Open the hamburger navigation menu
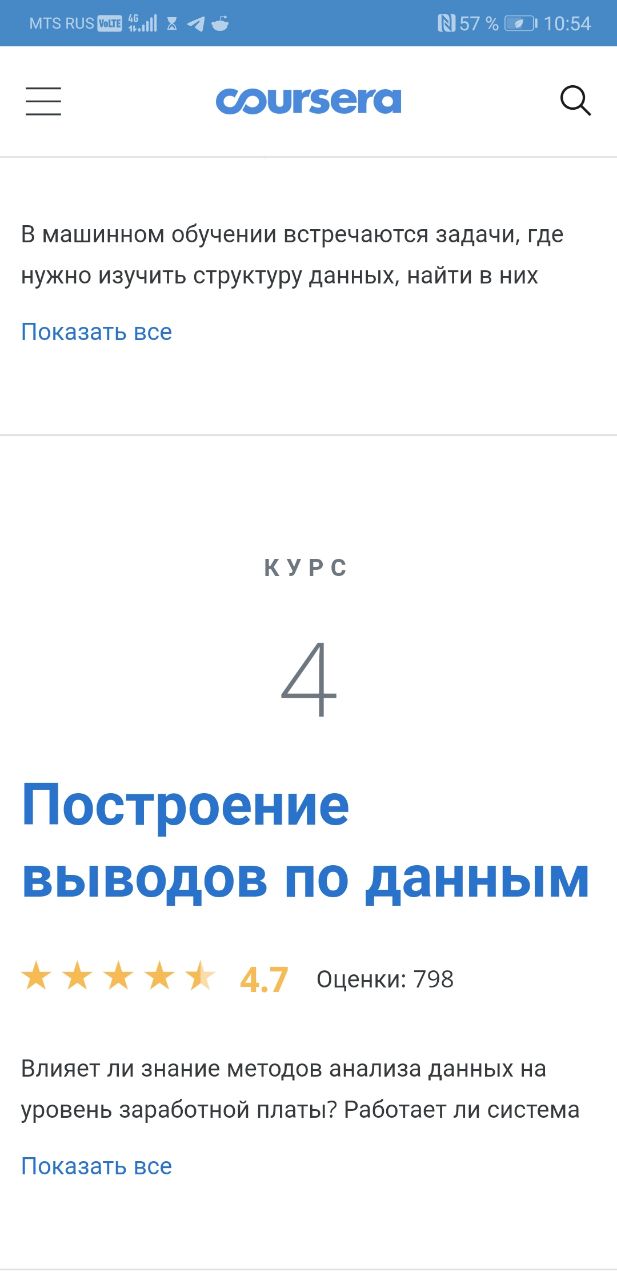The width and height of the screenshot is (617, 1280). click(x=43, y=101)
